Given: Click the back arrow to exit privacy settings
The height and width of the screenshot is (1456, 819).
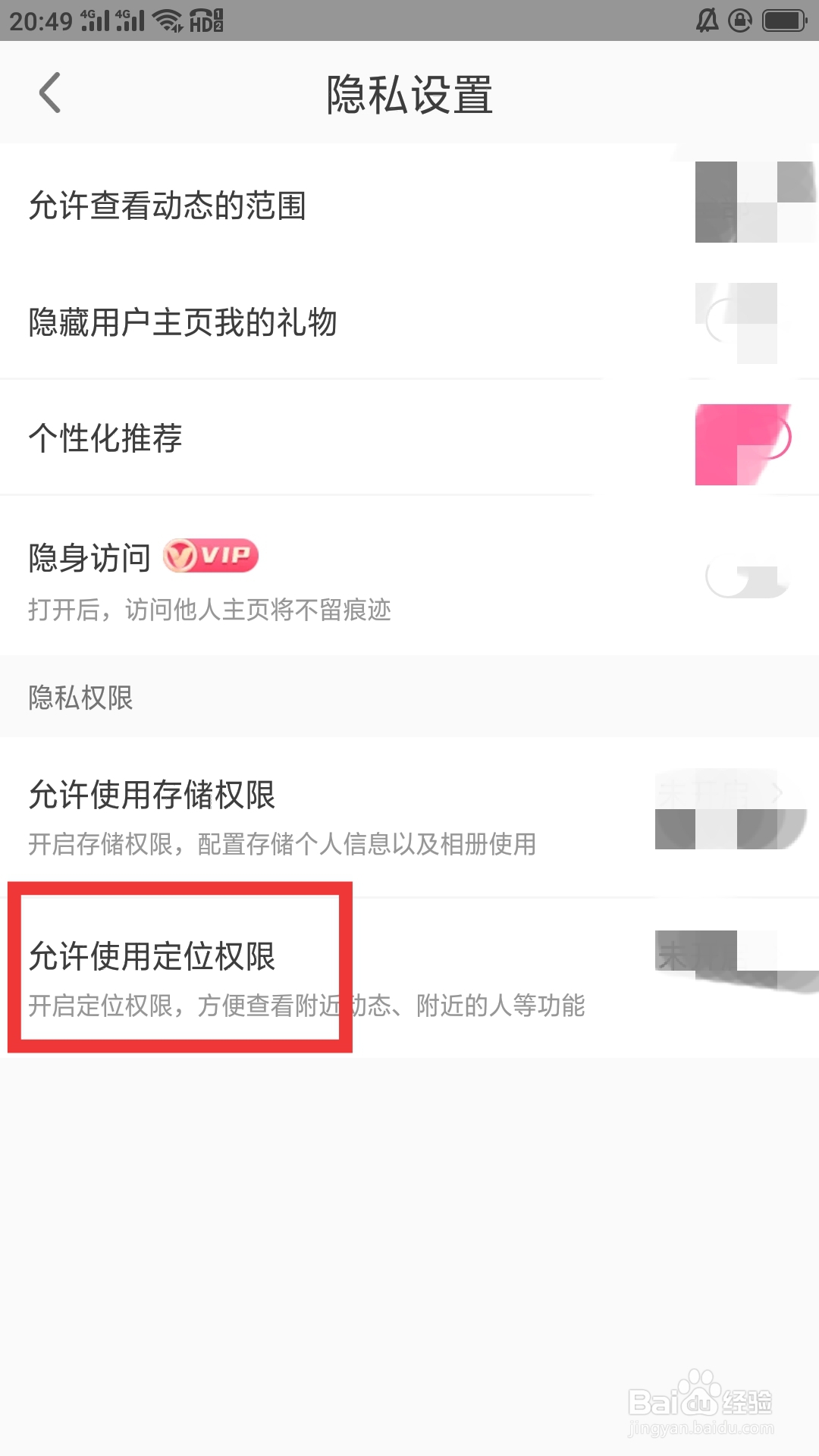Looking at the screenshot, I should (x=49, y=93).
